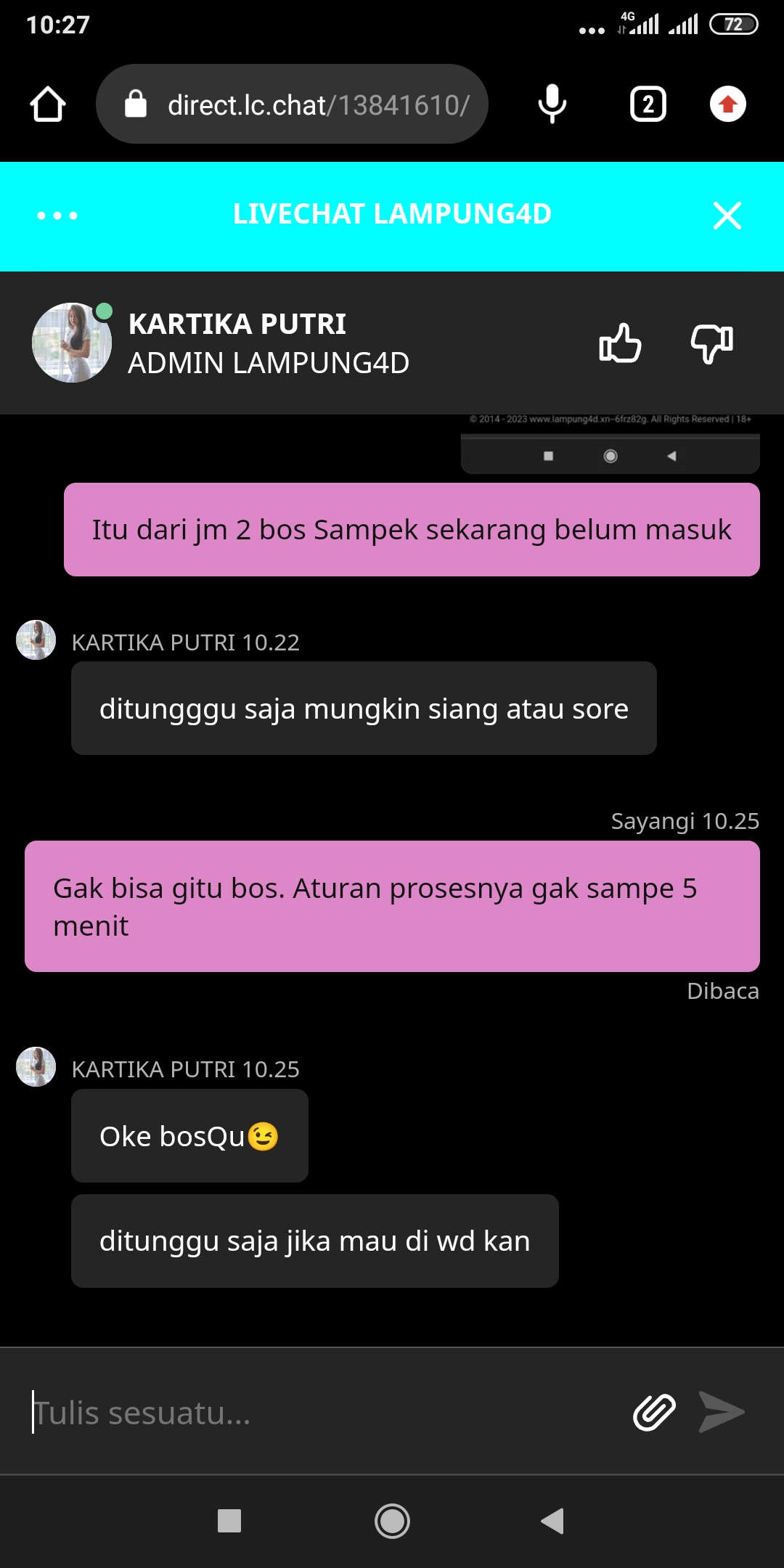Tap the attach file paperclip icon
The image size is (784, 1568).
pyautogui.click(x=654, y=1412)
